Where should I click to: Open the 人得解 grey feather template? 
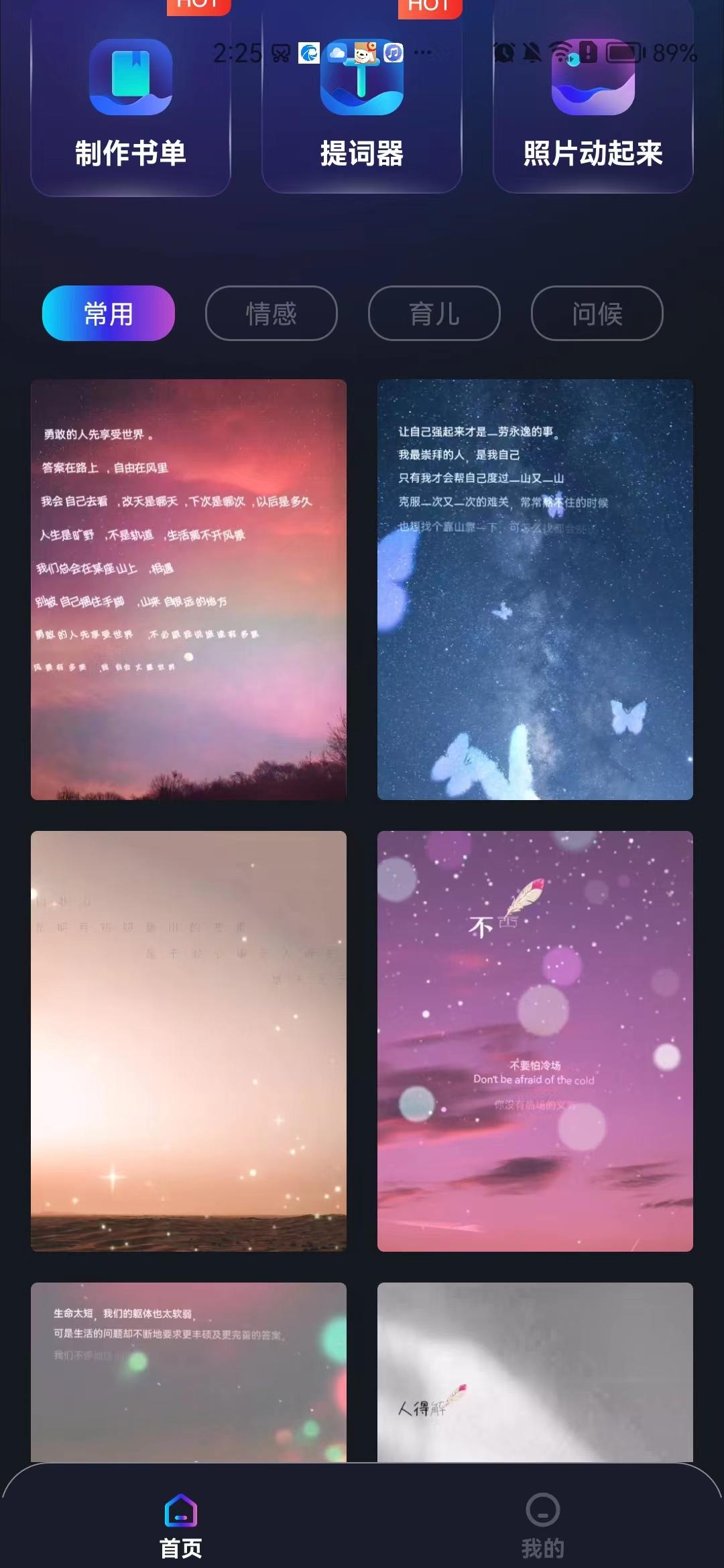(535, 1372)
